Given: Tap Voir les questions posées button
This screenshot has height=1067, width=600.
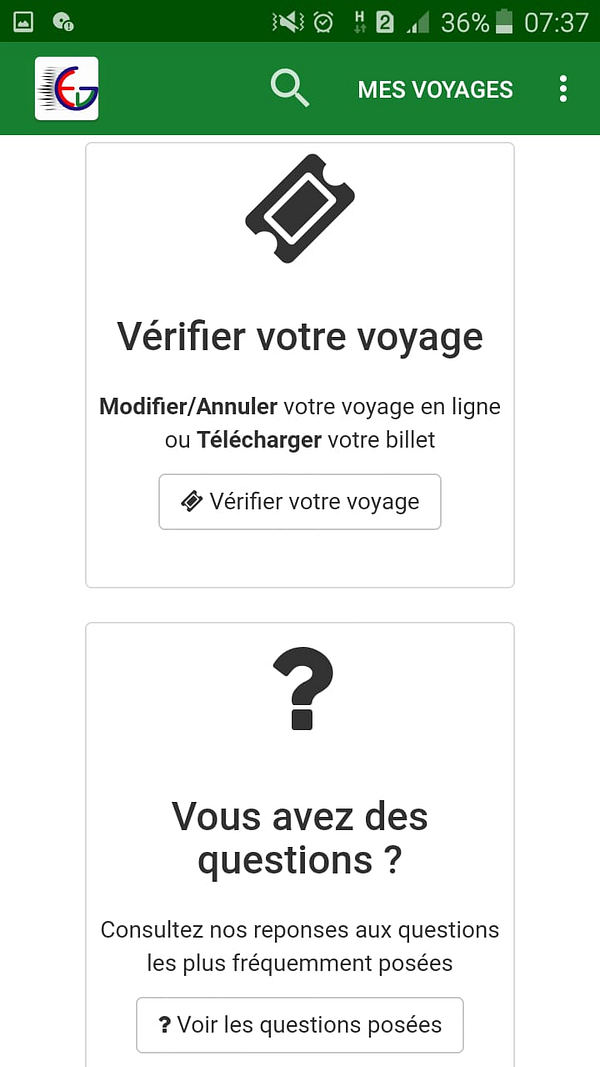Looking at the screenshot, I should click(x=300, y=1025).
